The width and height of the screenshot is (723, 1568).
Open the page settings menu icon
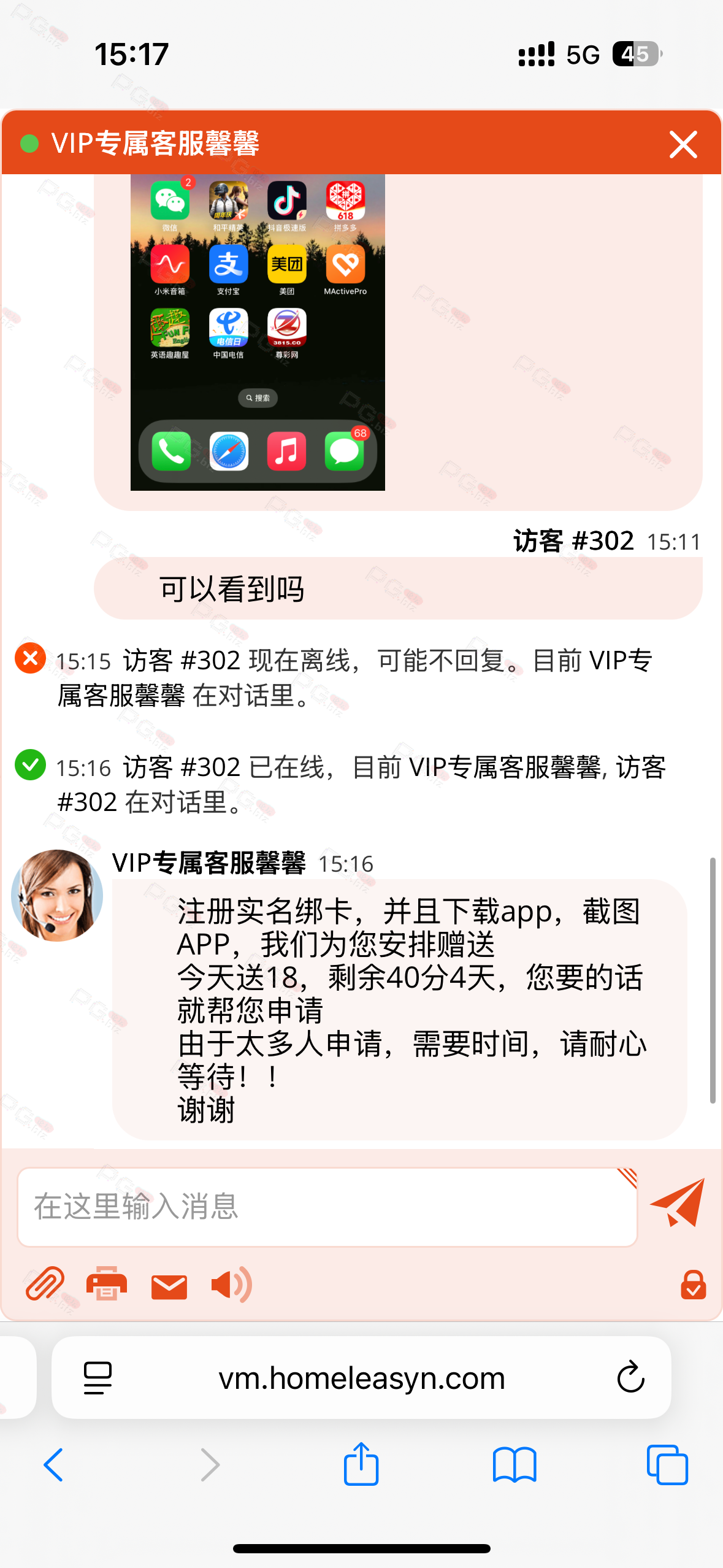(98, 1378)
